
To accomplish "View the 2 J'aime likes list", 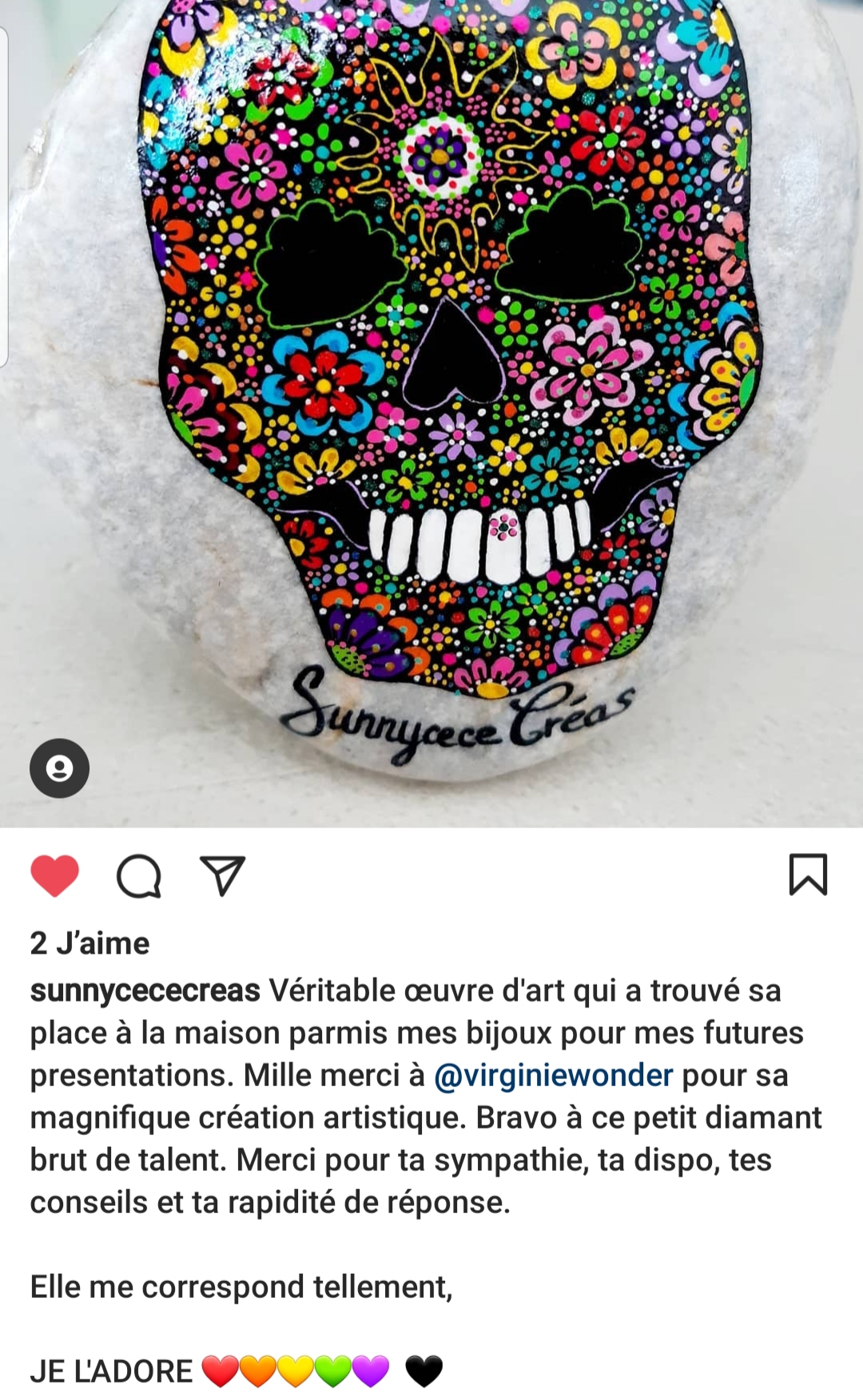I will pos(89,943).
